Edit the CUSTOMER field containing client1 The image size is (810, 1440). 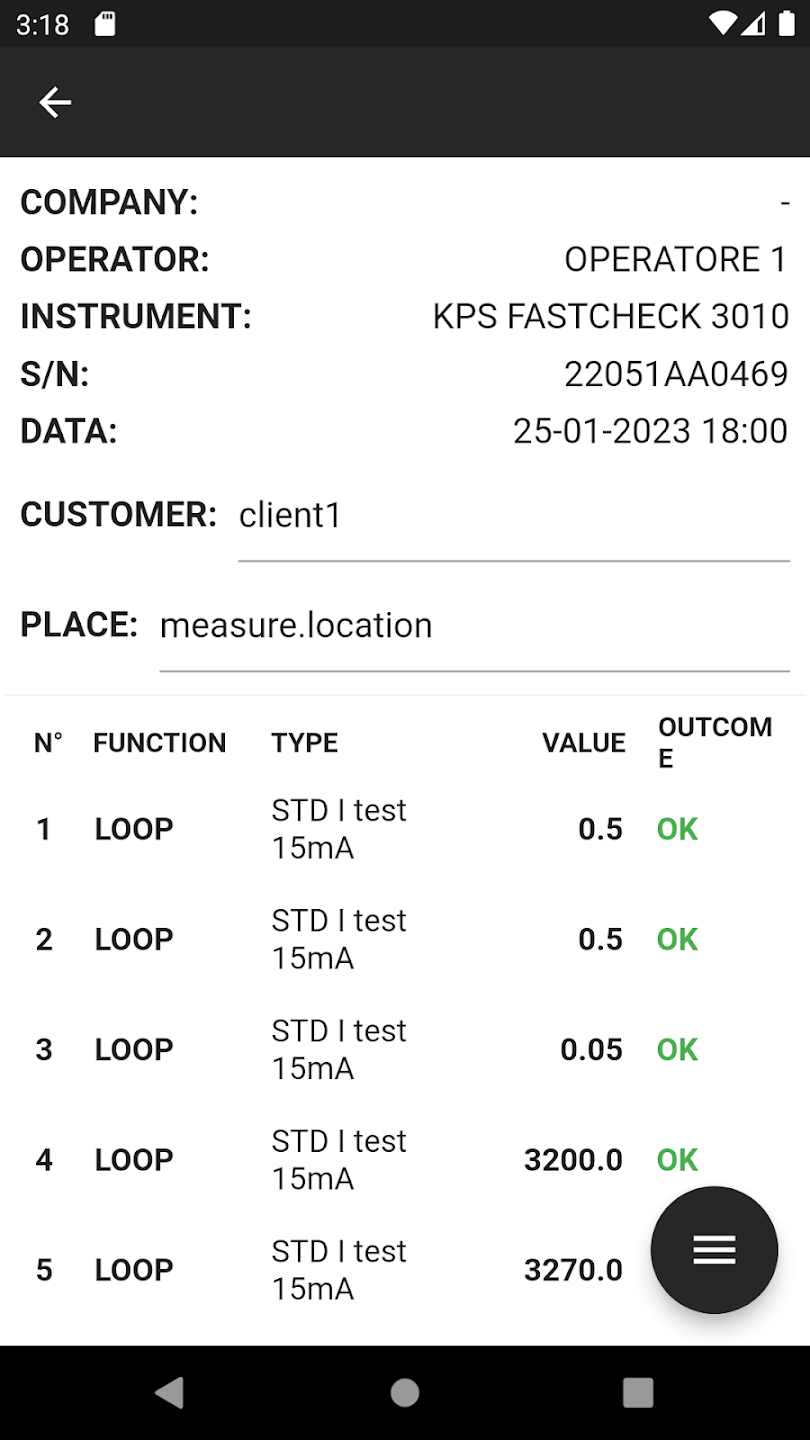click(x=514, y=517)
